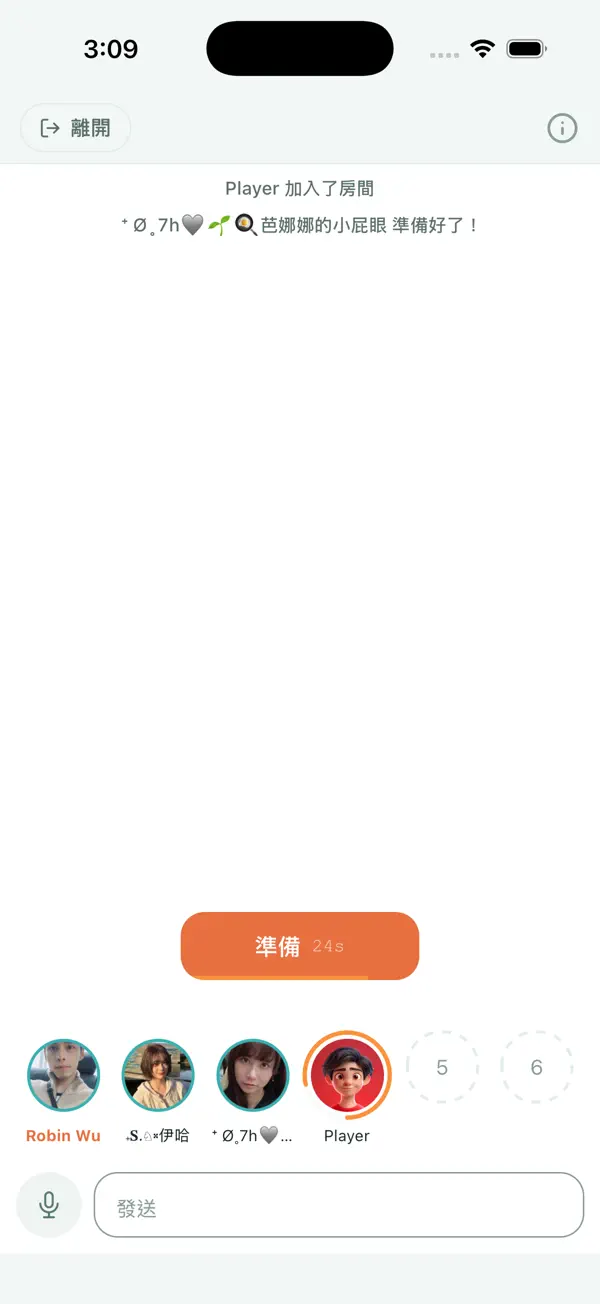View the Ø7h player's avatar
Screen dimensions: 600x1304
click(253, 1075)
